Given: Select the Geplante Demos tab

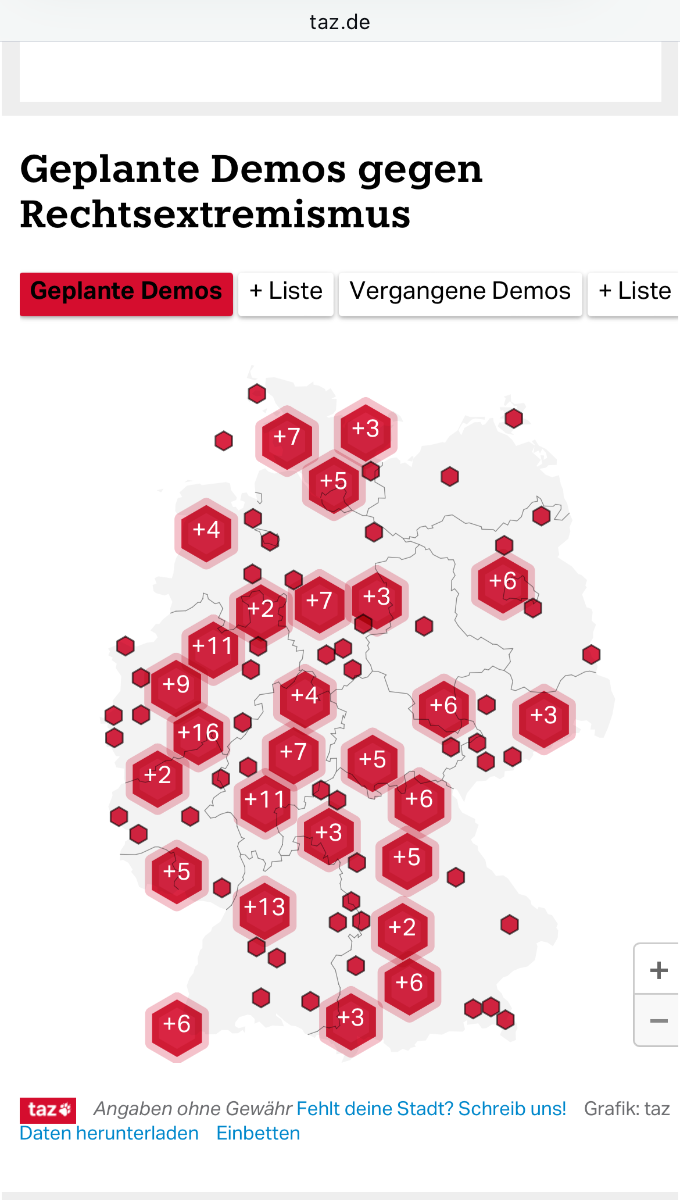Looking at the screenshot, I should [x=126, y=292].
